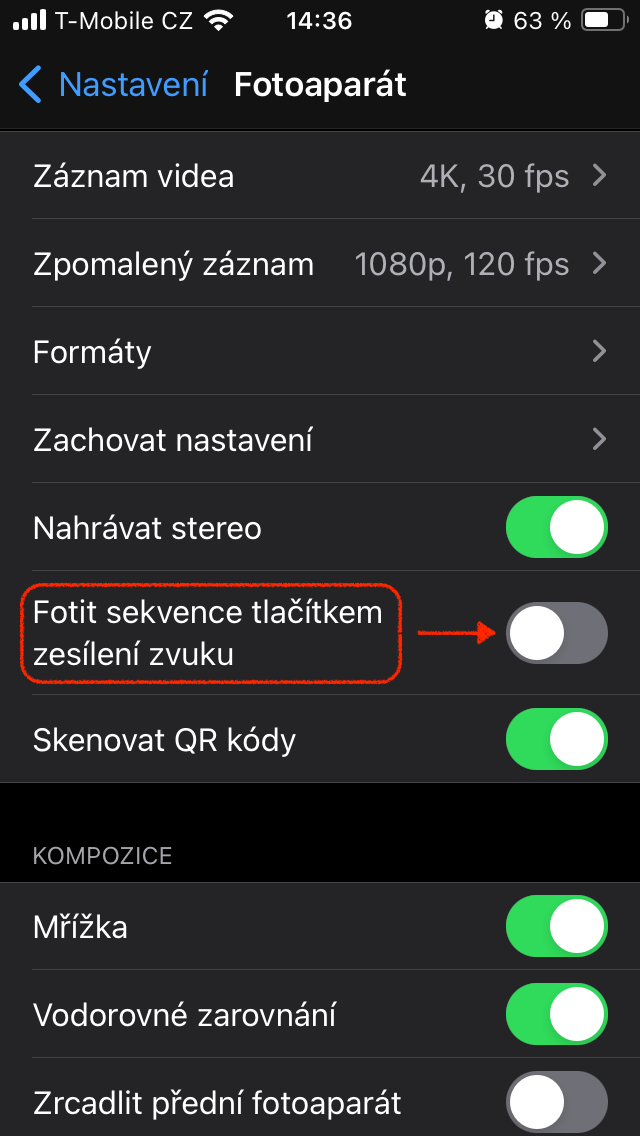The width and height of the screenshot is (640, 1136).
Task: Open Zpomalený záznam settings
Action: coord(320,264)
